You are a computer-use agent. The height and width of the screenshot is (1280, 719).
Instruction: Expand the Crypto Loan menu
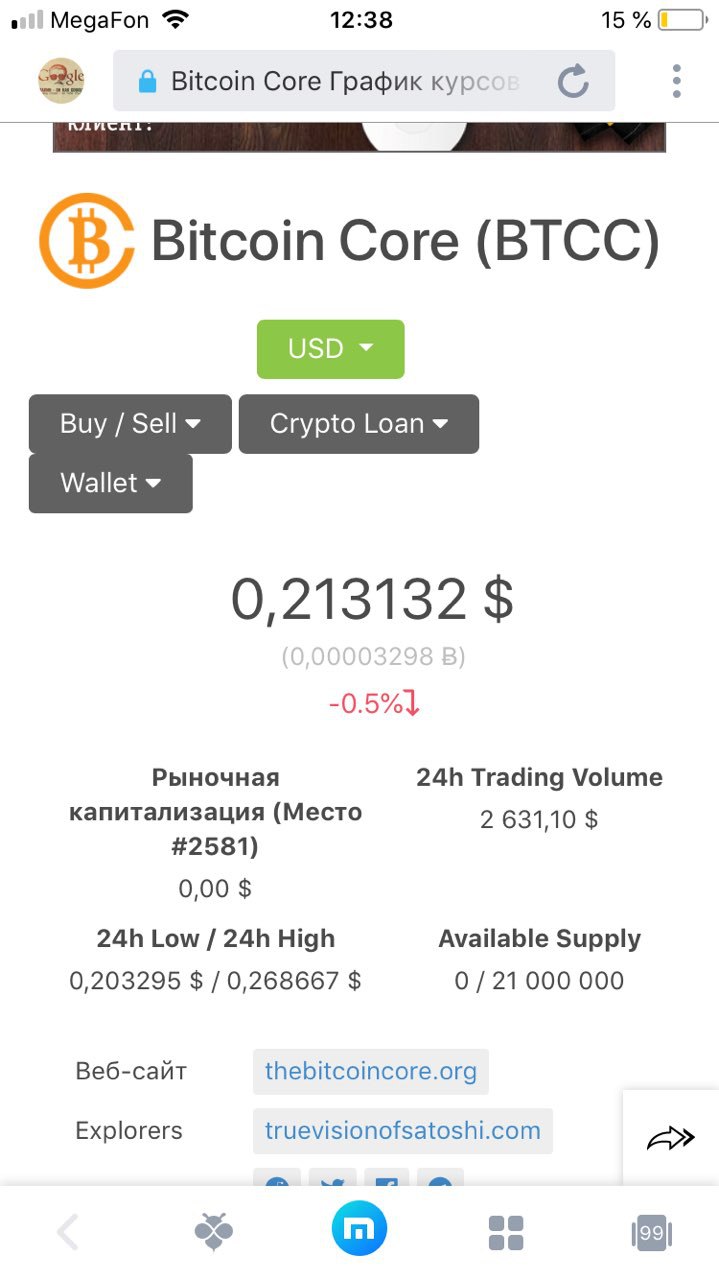point(359,424)
